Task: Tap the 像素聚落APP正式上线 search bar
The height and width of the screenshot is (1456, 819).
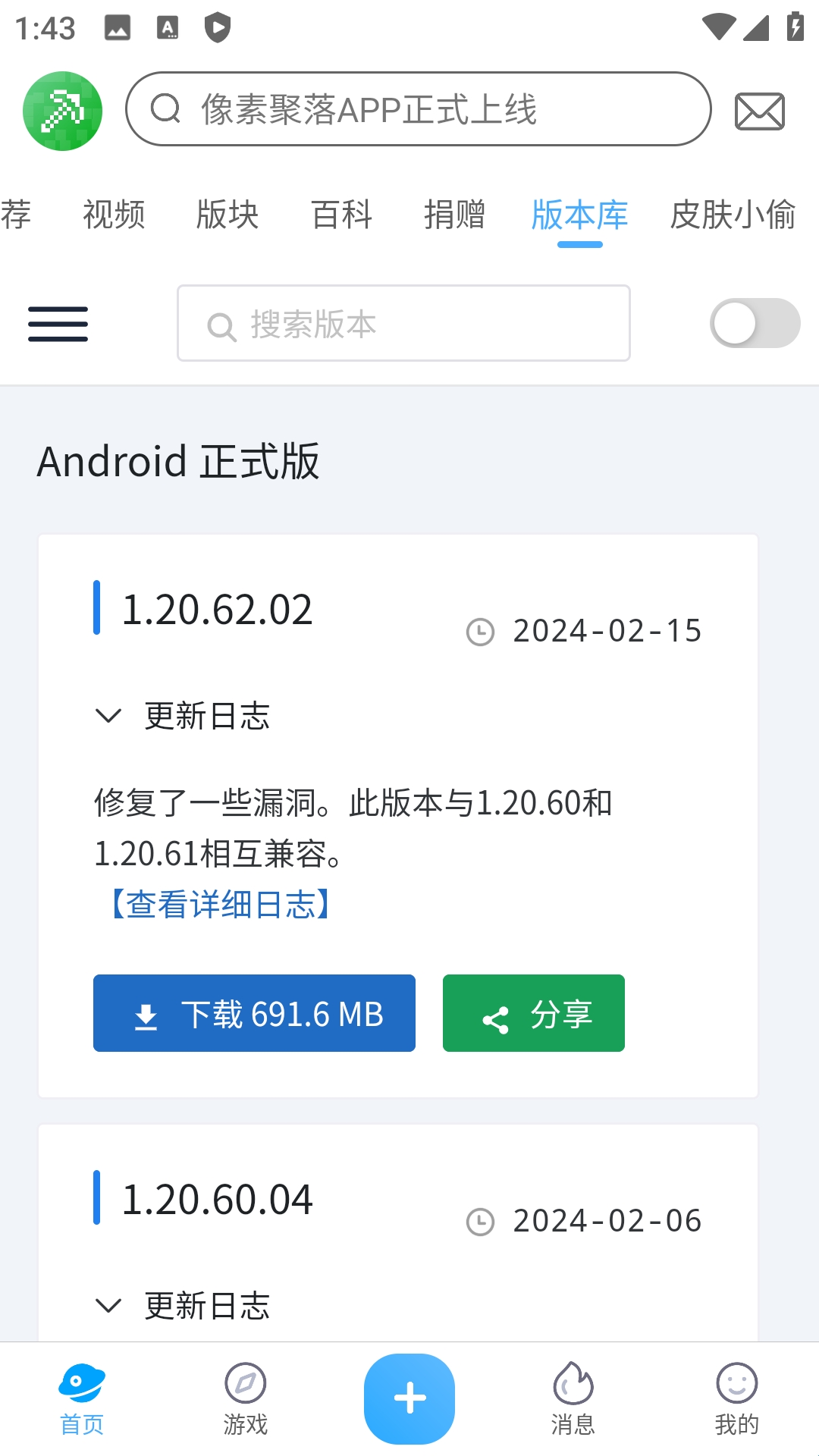Action: coord(418,108)
